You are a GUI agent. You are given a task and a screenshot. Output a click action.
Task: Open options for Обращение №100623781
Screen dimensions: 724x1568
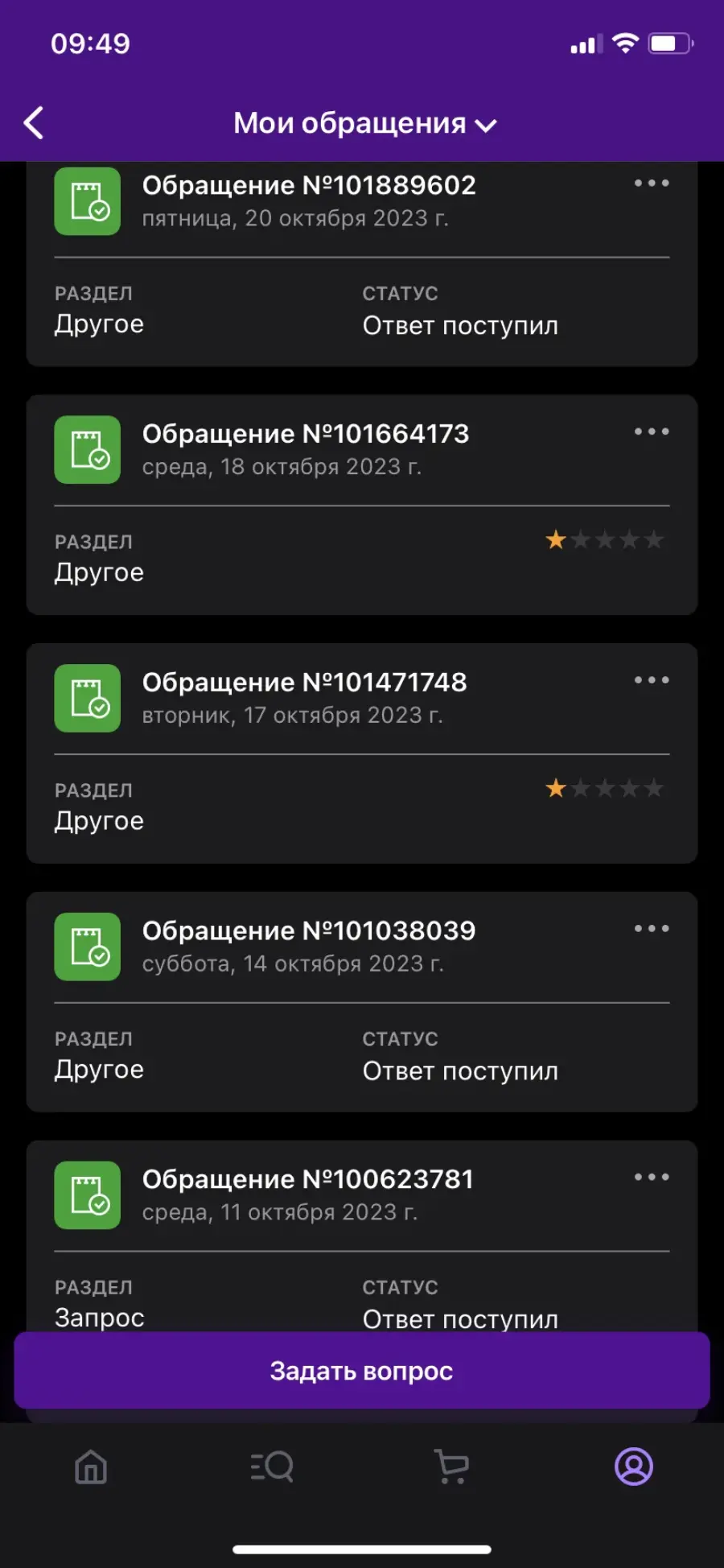coord(651,1177)
